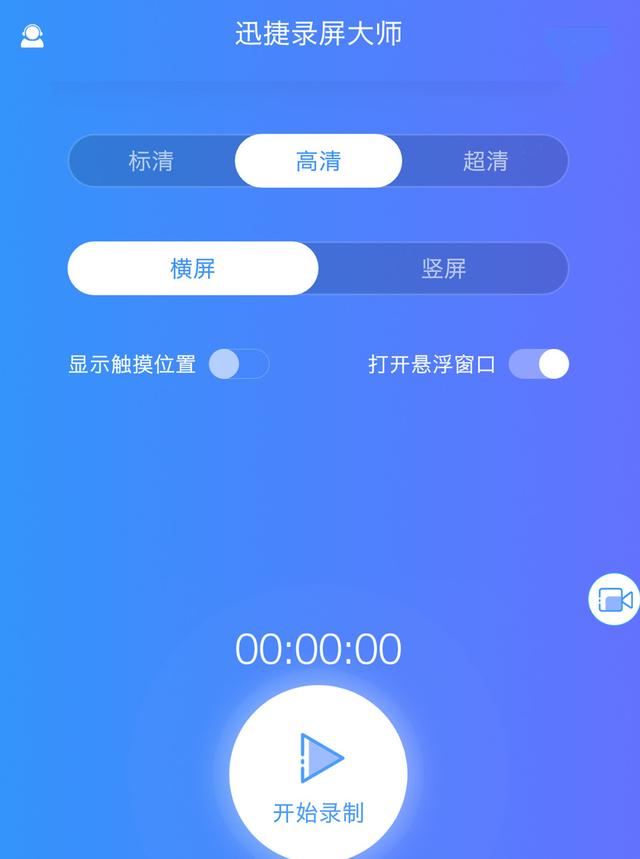640x859 pixels.
Task: Tap the floating video camera icon
Action: pyautogui.click(x=614, y=599)
